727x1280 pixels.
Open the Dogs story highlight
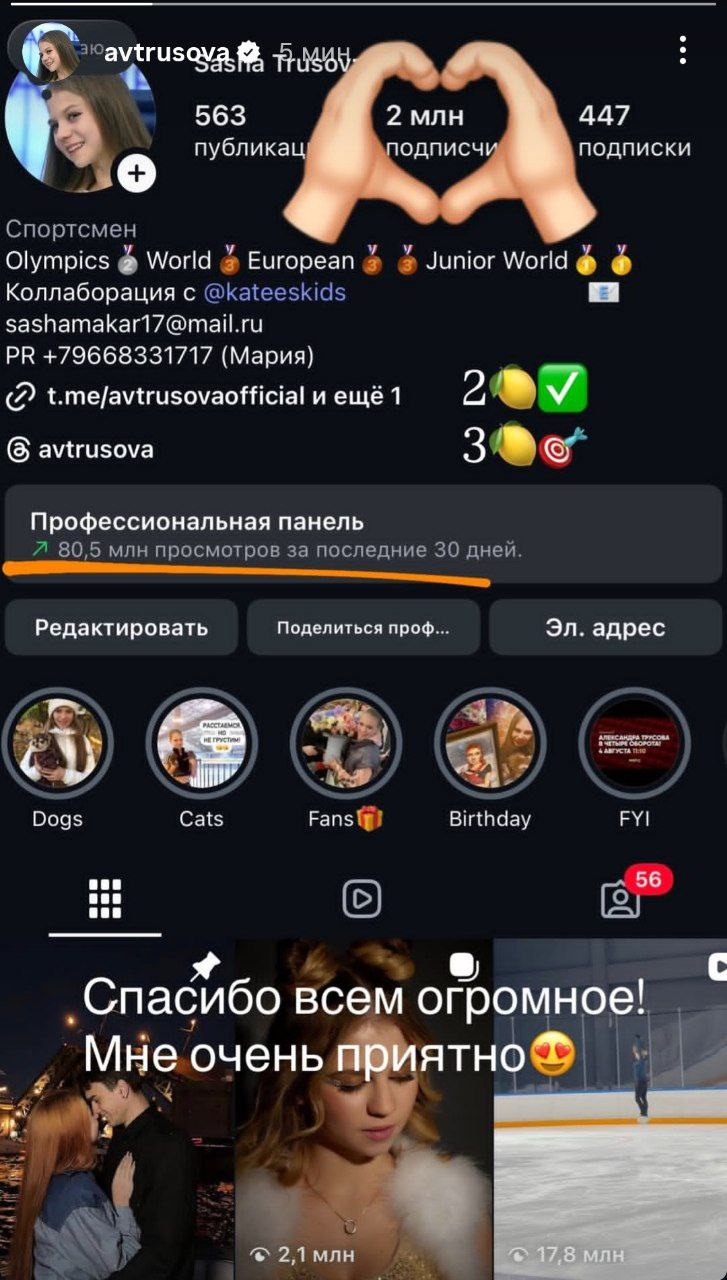click(59, 744)
